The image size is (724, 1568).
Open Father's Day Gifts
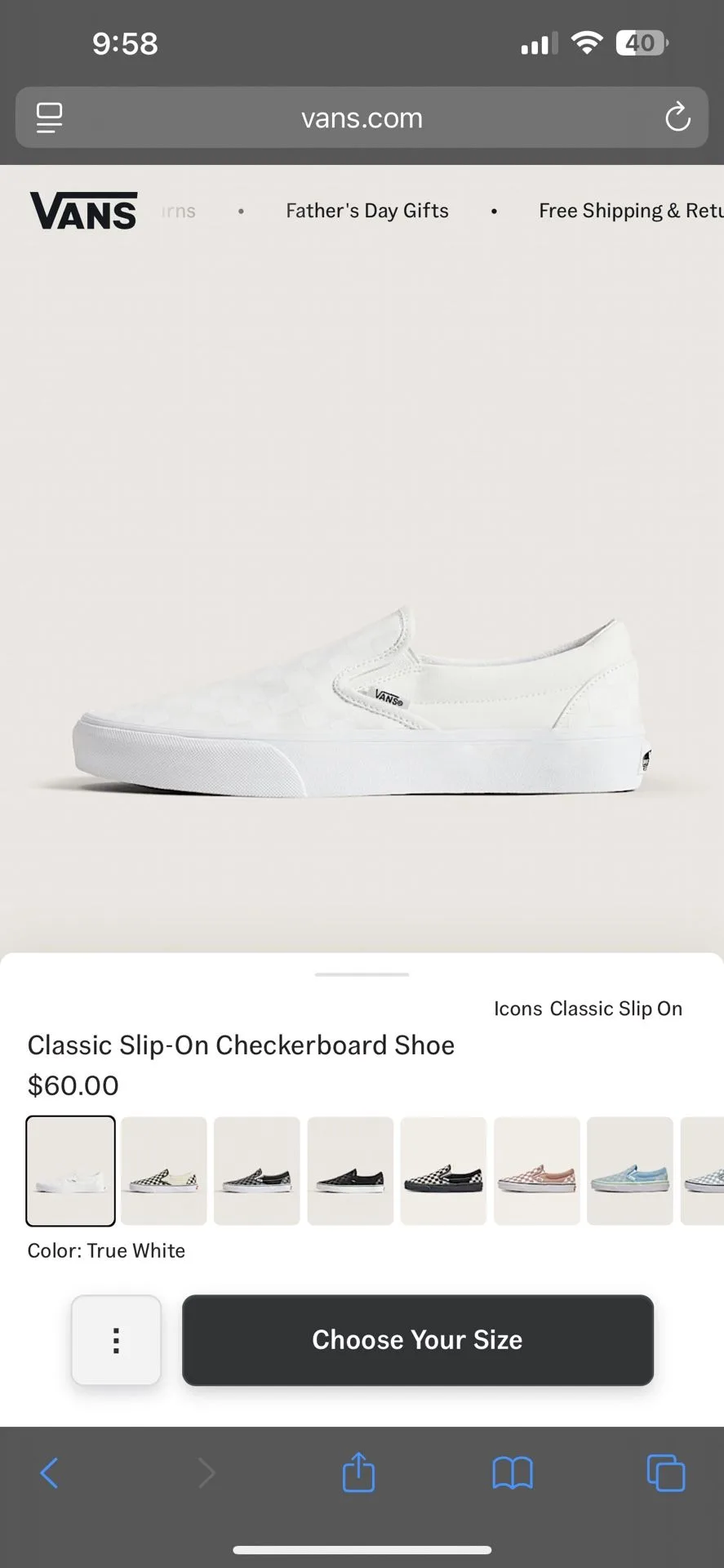click(366, 210)
